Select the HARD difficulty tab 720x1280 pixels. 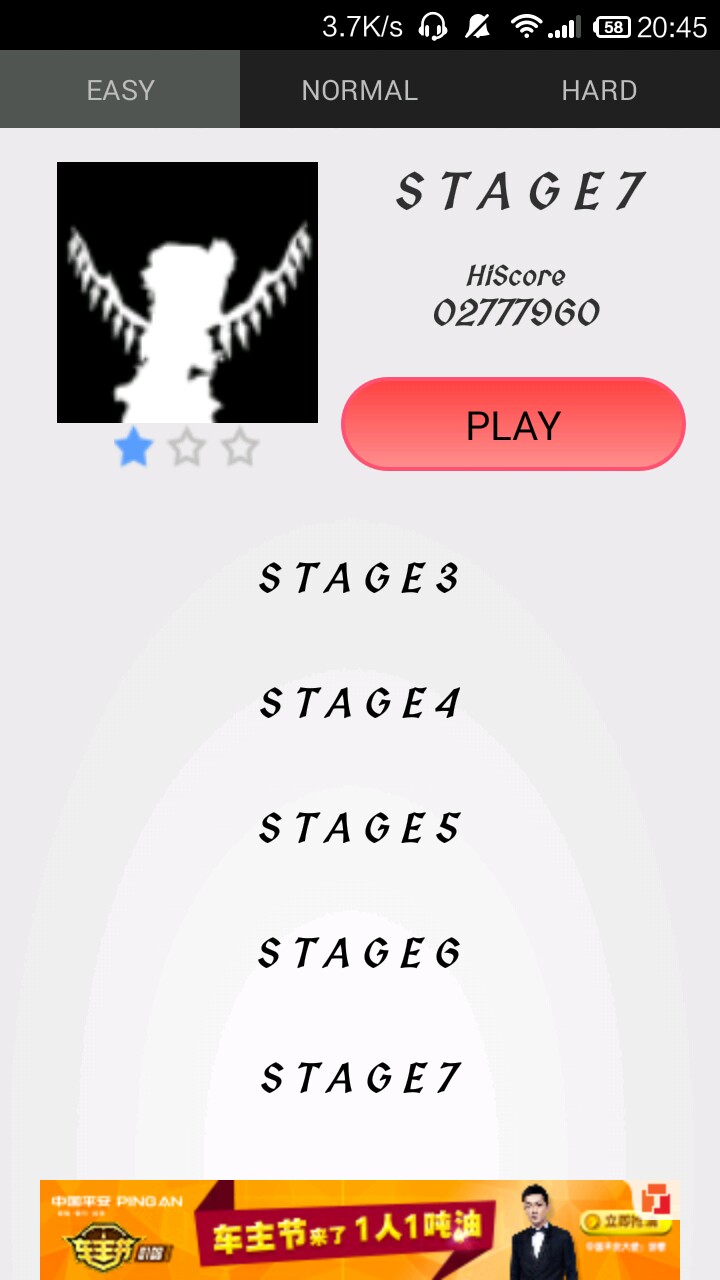click(599, 90)
